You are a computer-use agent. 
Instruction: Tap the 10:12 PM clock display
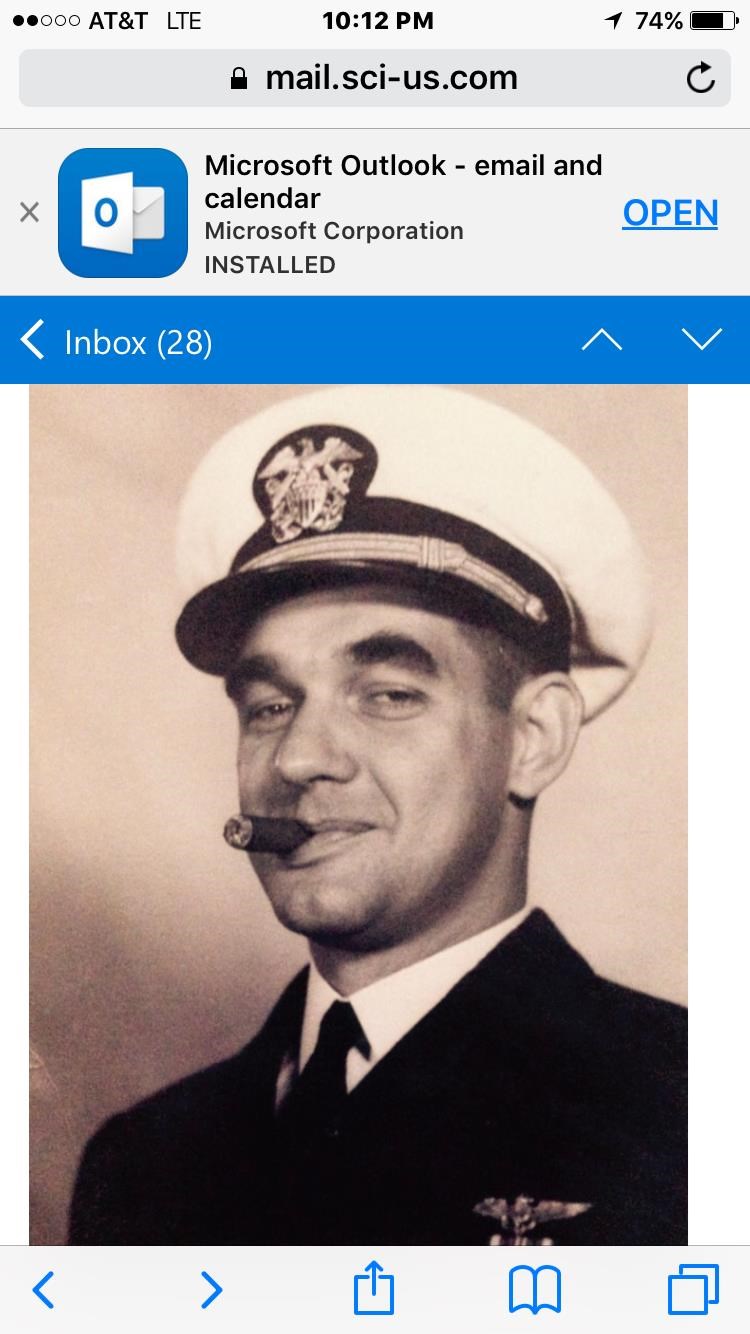click(x=378, y=20)
